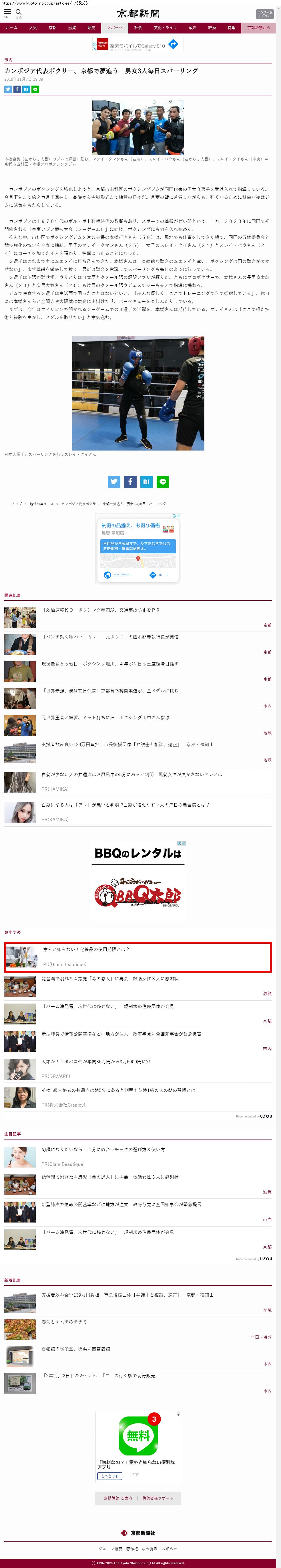
Task: Open the 購読各種サポート link
Action: click(158, 1498)
